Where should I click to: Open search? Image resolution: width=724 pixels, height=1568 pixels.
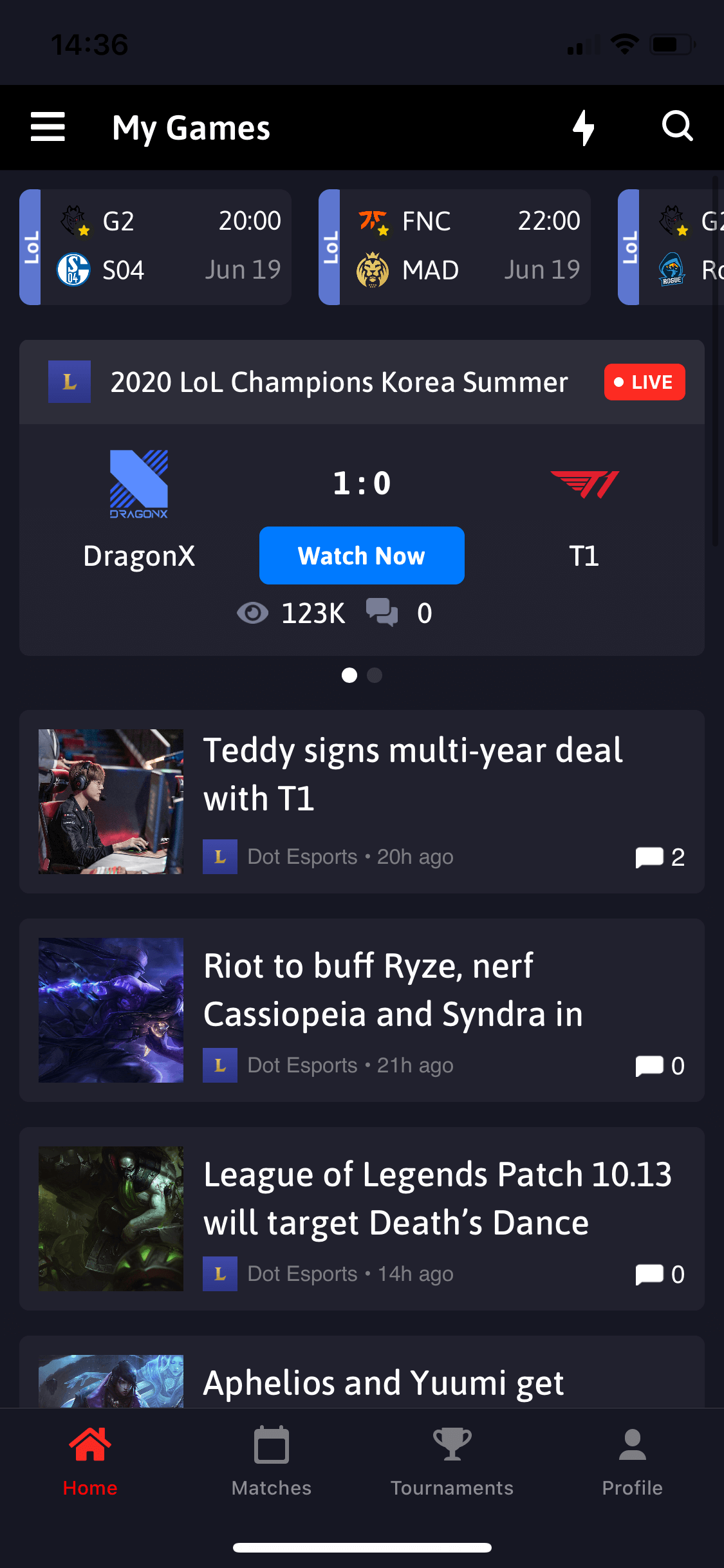(677, 126)
